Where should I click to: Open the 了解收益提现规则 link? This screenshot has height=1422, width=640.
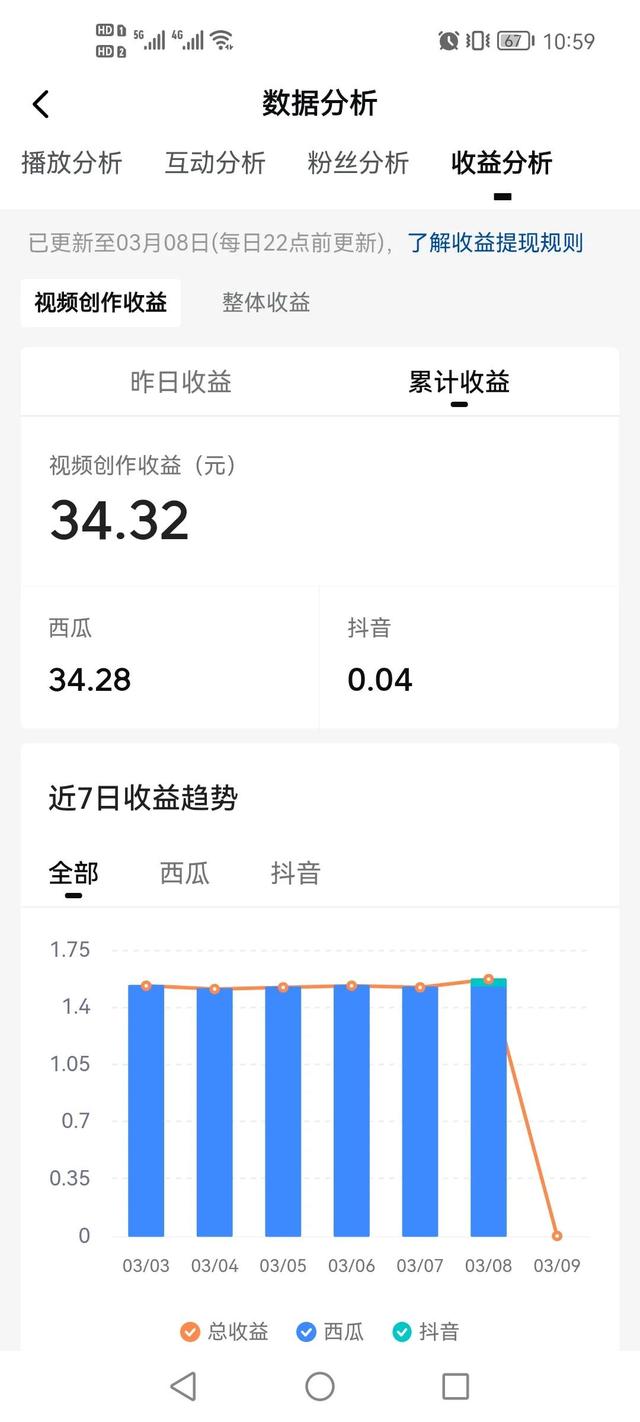pos(496,243)
